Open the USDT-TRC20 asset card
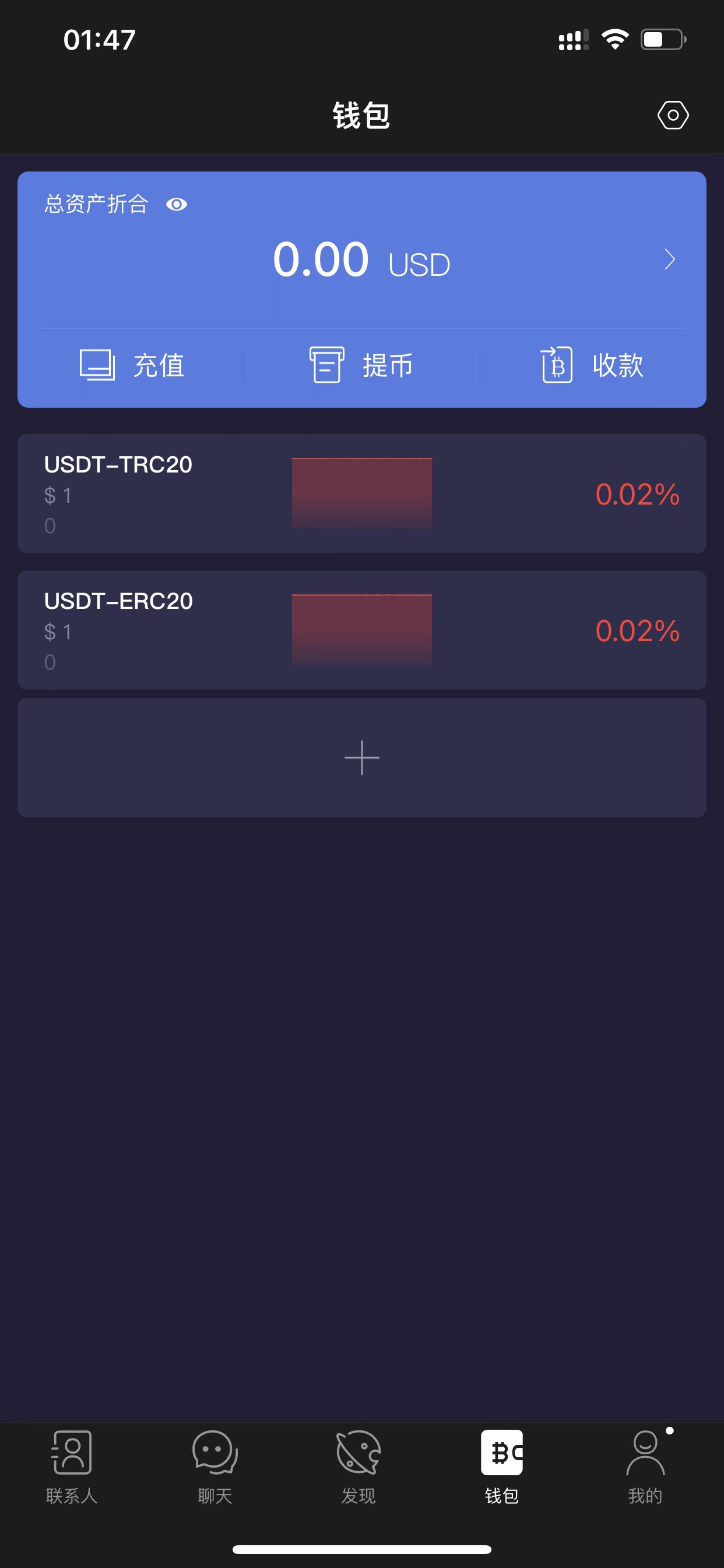Image resolution: width=724 pixels, height=1568 pixels. (362, 494)
